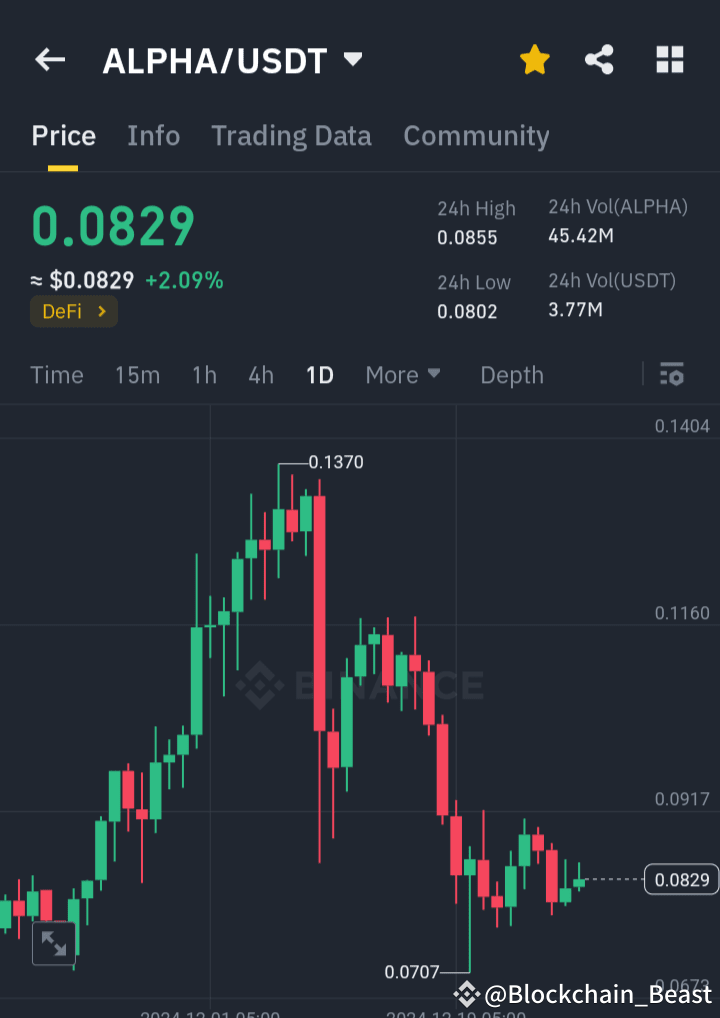Open the Community tab
The width and height of the screenshot is (720, 1018).
[x=476, y=136]
